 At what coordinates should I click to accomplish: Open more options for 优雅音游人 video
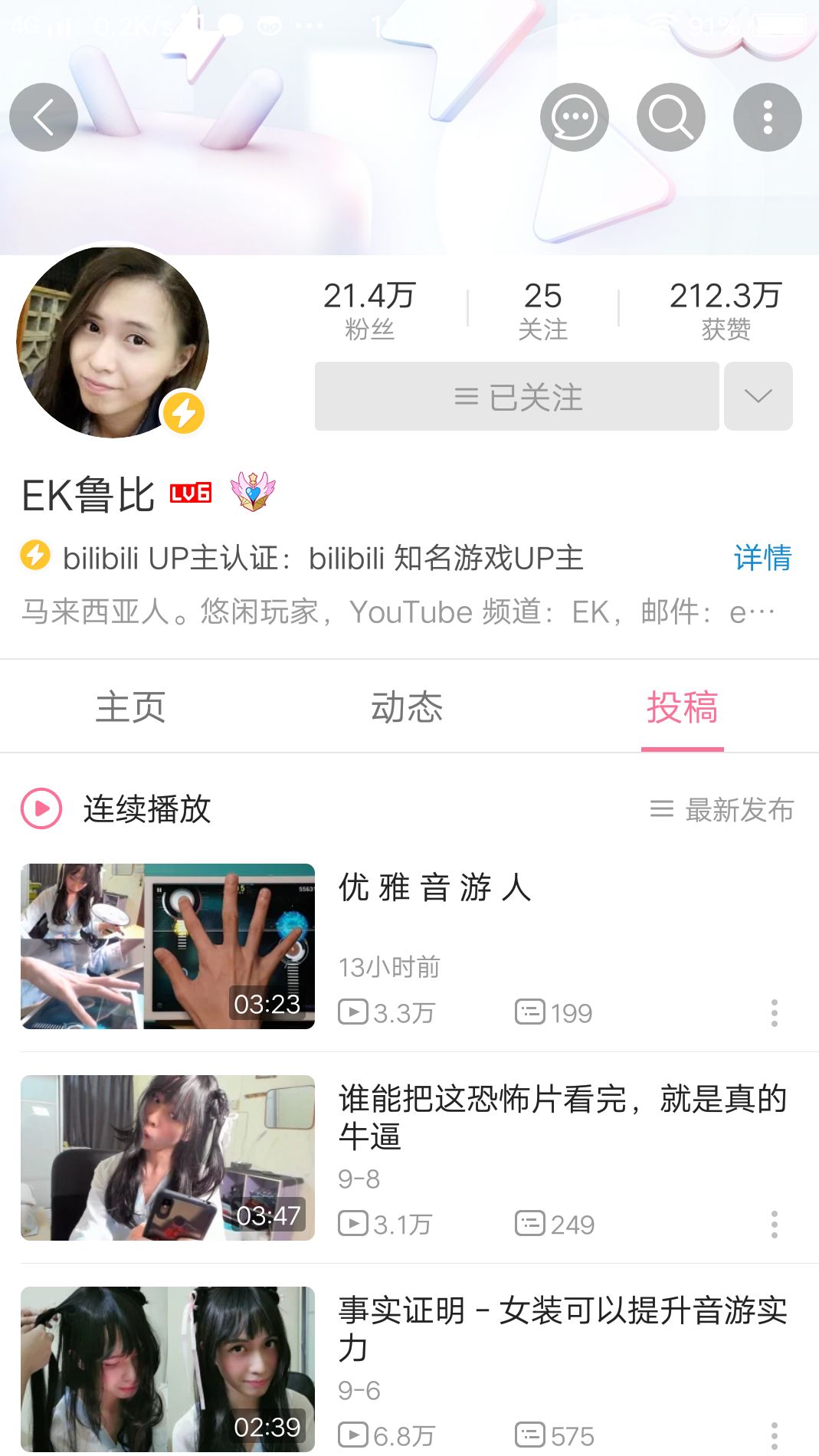pos(775,1013)
